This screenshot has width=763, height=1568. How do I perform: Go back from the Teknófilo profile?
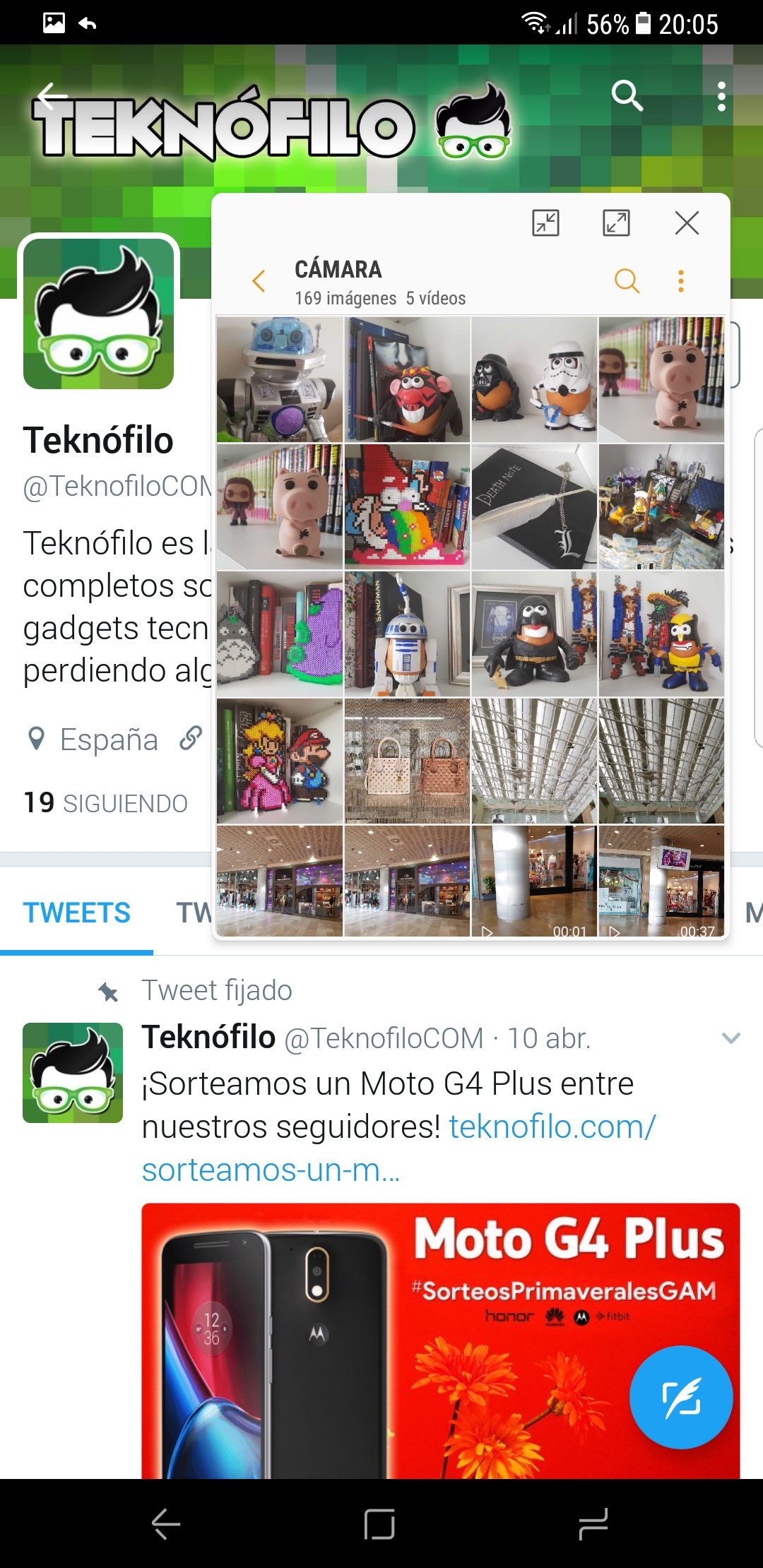52,95
